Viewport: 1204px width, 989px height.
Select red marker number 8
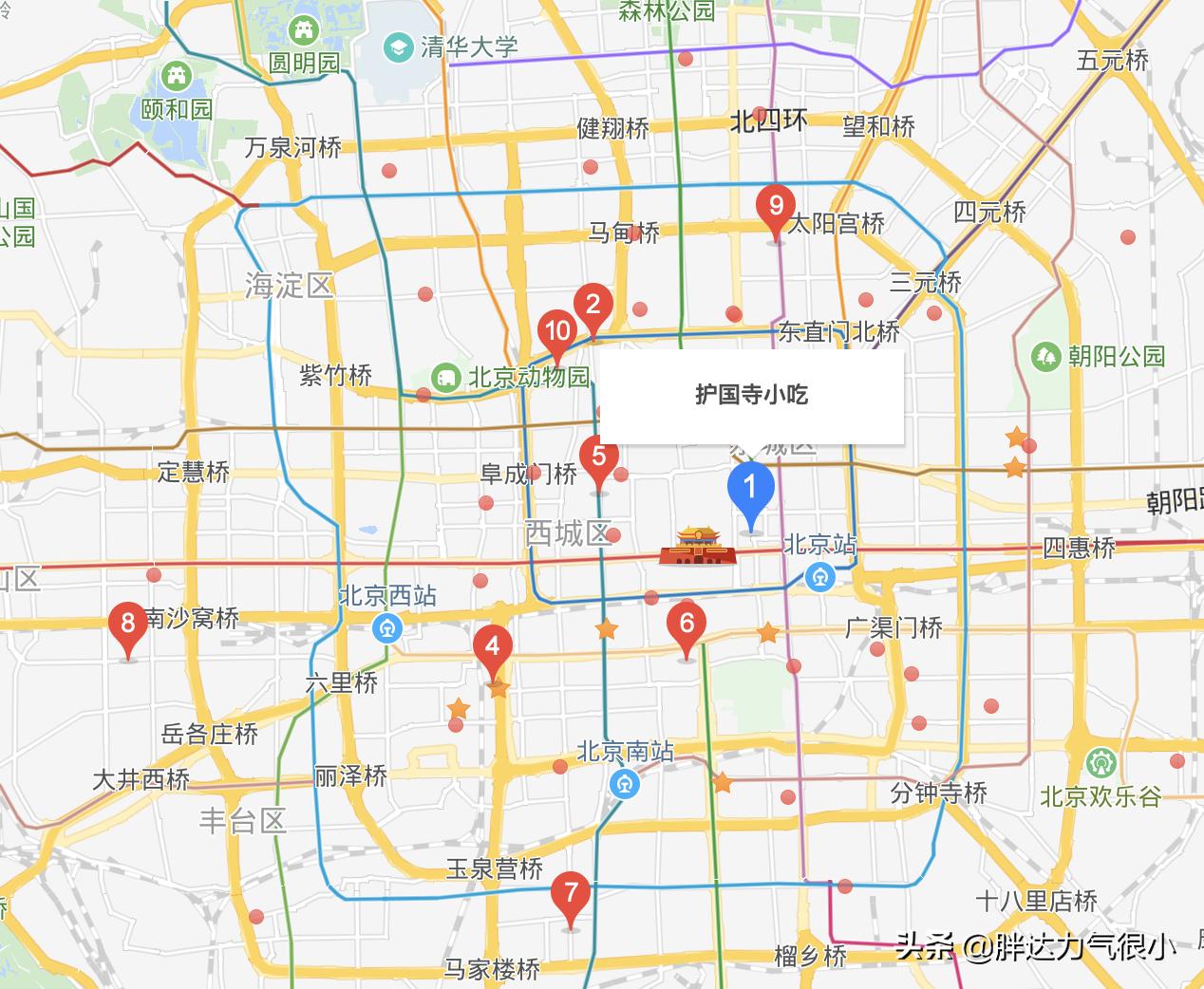pos(127,625)
